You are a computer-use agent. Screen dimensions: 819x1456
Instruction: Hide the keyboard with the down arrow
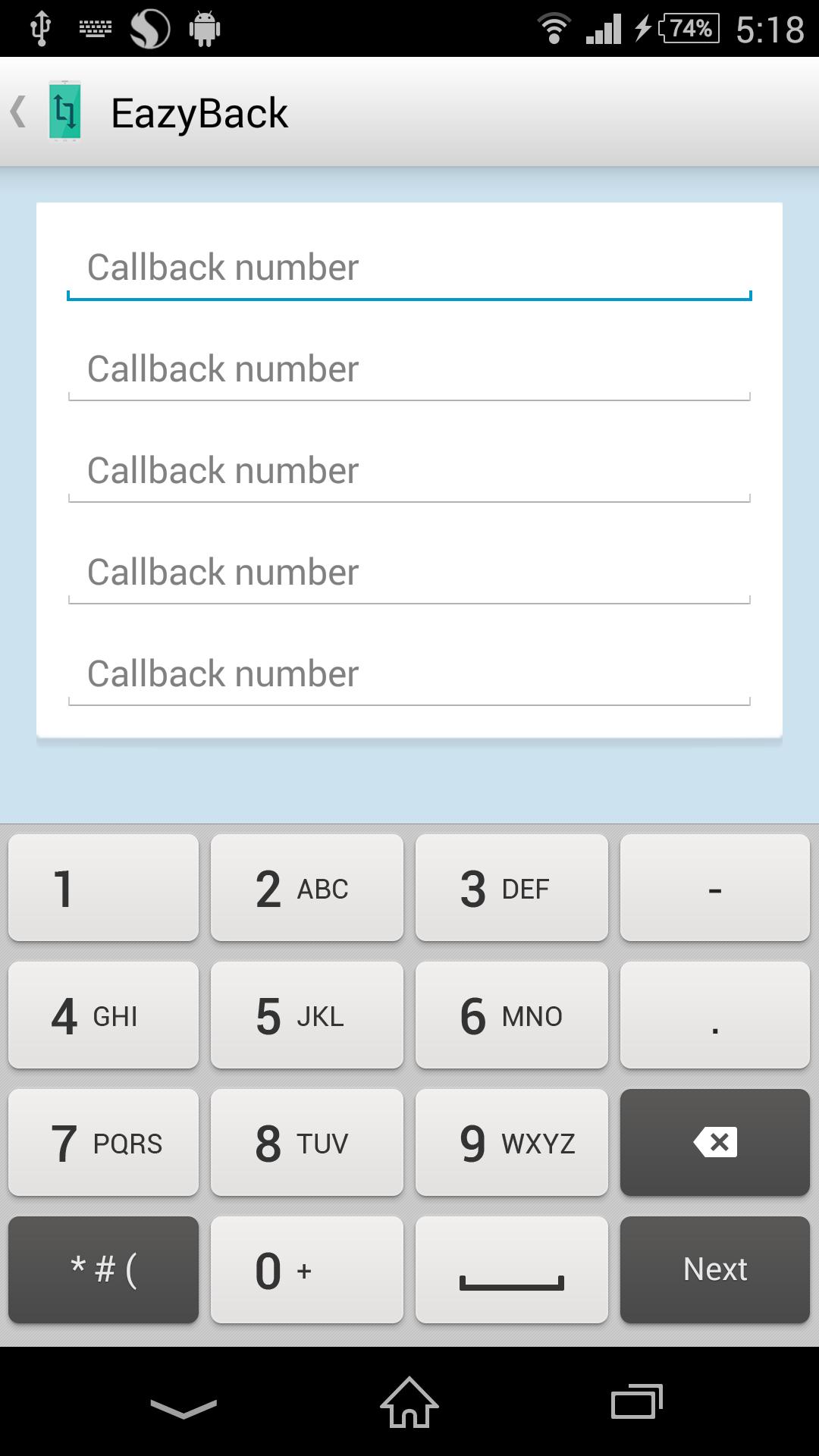coord(183,1408)
